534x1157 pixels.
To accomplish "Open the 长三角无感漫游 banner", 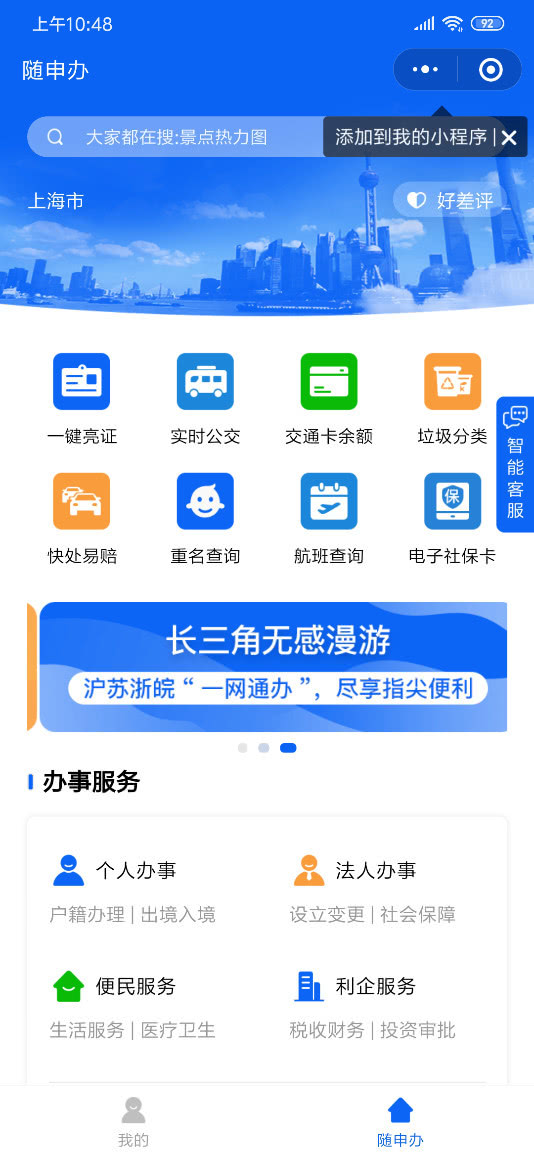I will (x=273, y=667).
